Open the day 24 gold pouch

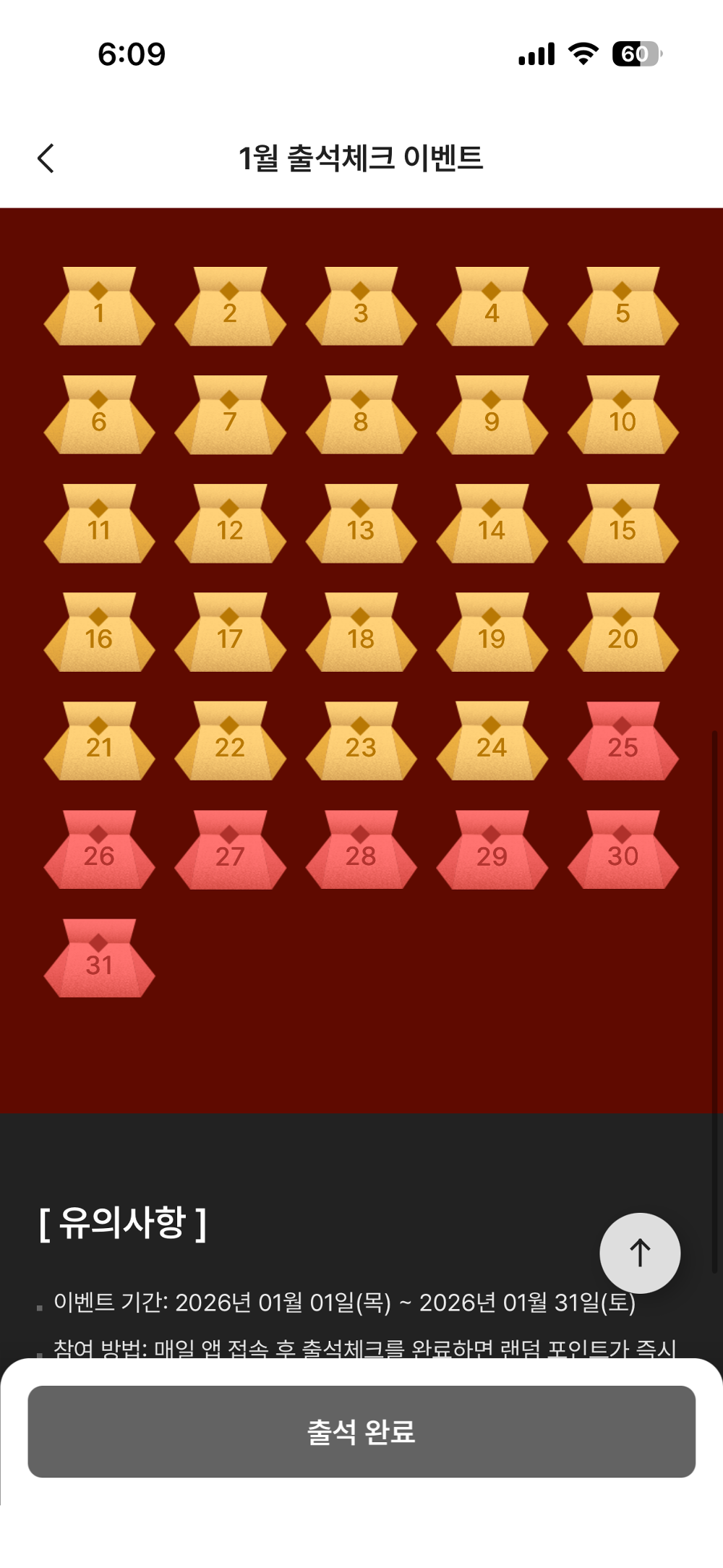click(492, 742)
